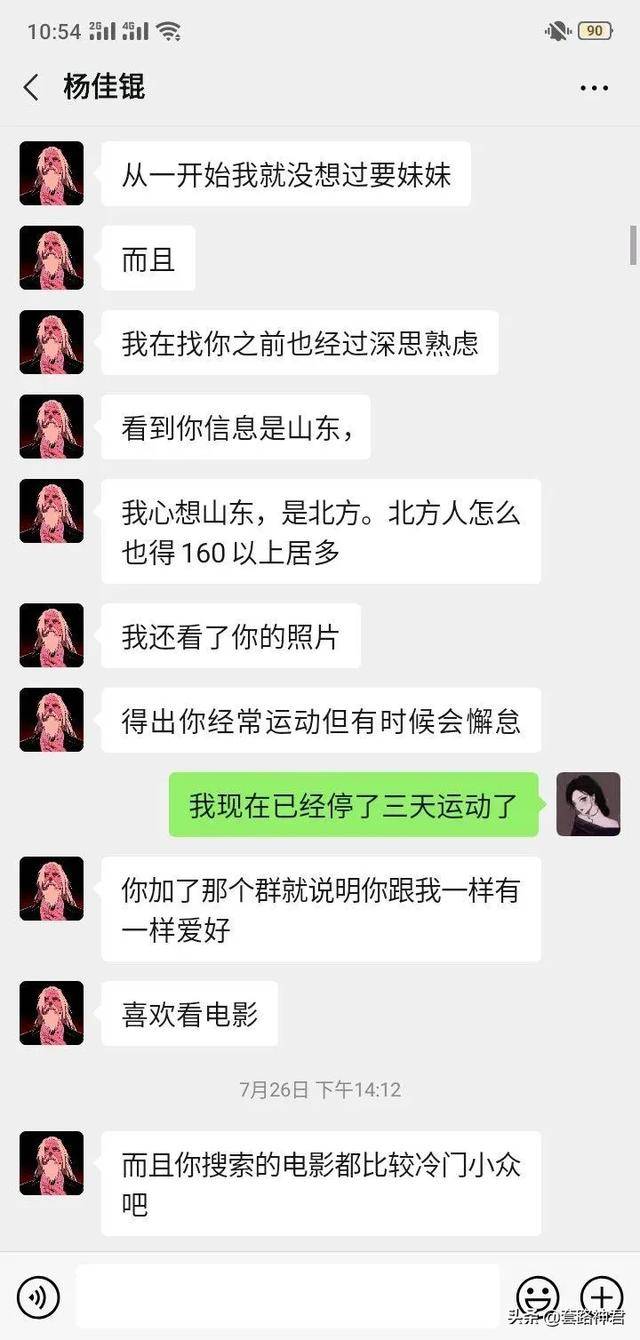Image resolution: width=640 pixels, height=1340 pixels.
Task: Switch to voice message input
Action: [39, 1297]
